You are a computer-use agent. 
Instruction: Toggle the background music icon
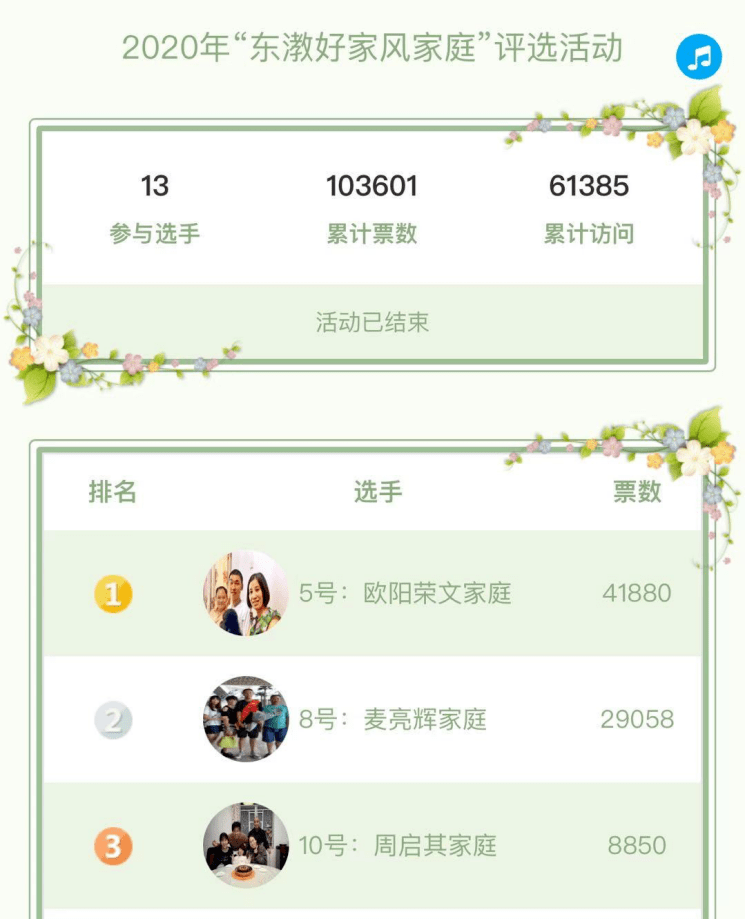(699, 57)
